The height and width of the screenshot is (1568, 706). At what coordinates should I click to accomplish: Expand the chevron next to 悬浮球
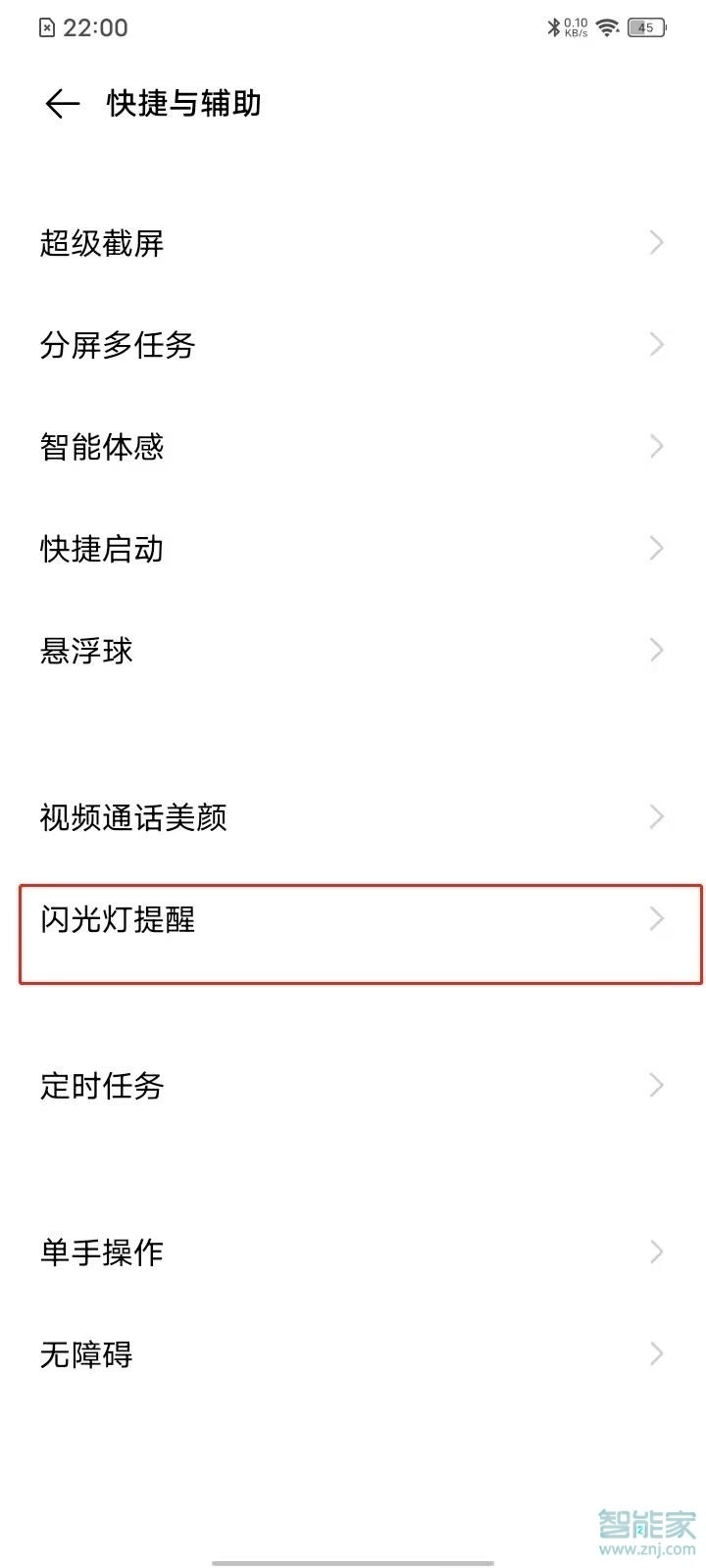[x=656, y=650]
